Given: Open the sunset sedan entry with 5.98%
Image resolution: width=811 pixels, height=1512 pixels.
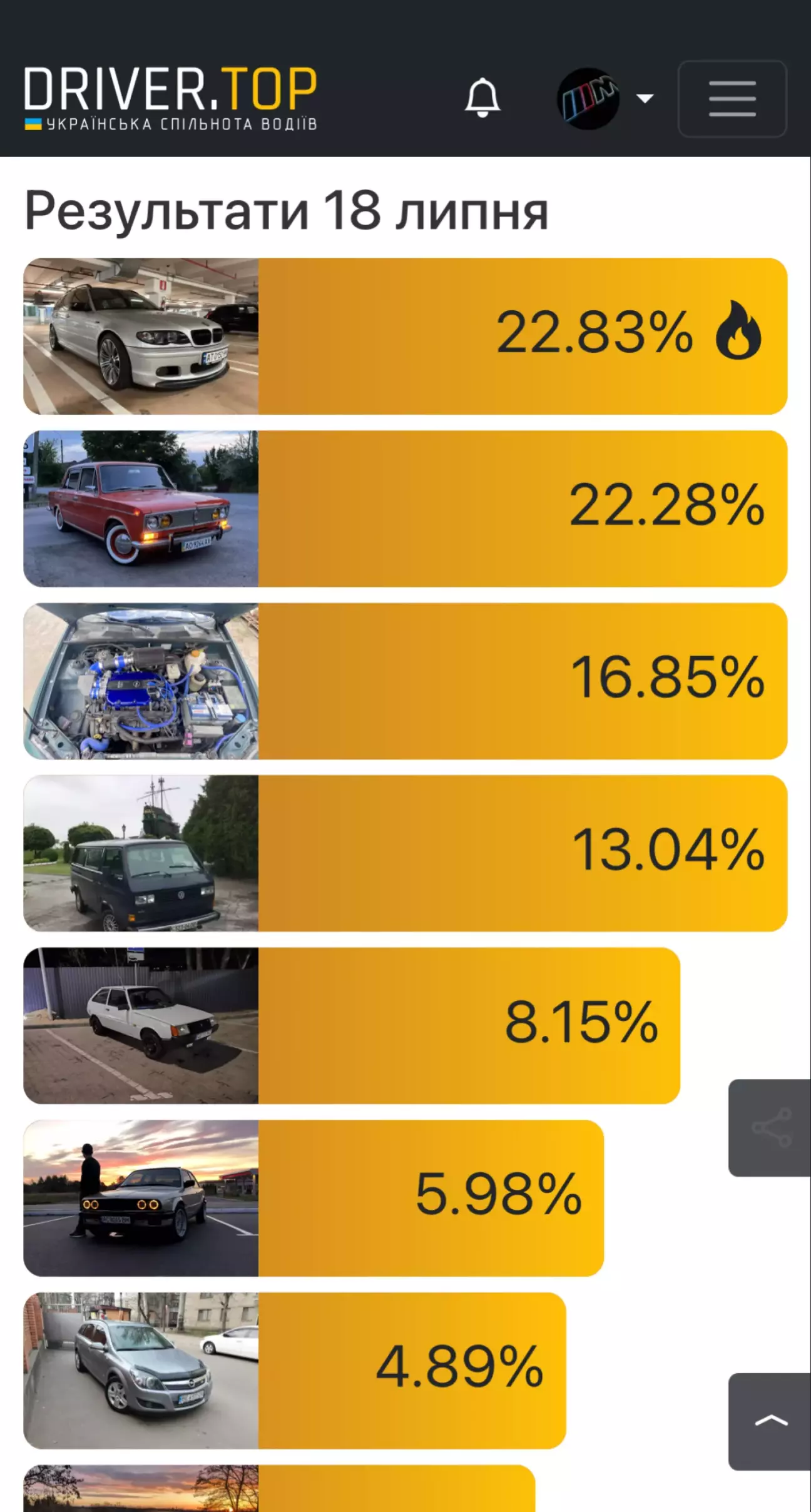Looking at the screenshot, I should (314, 1198).
